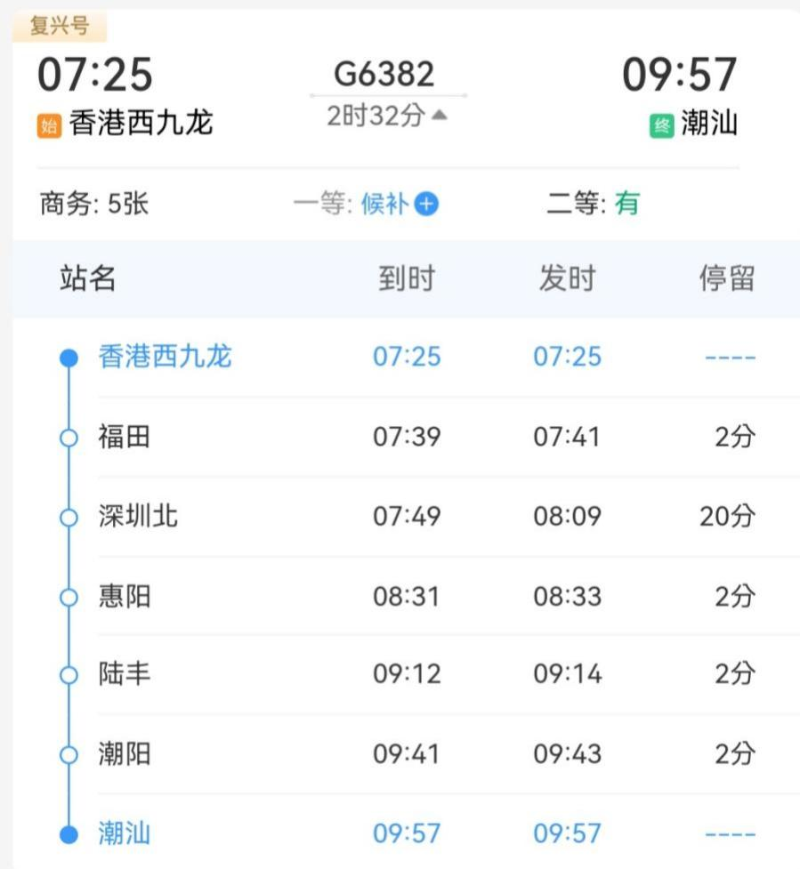Click the hollow circle beside 深圳北
The width and height of the screenshot is (800, 869).
pyautogui.click(x=68, y=517)
